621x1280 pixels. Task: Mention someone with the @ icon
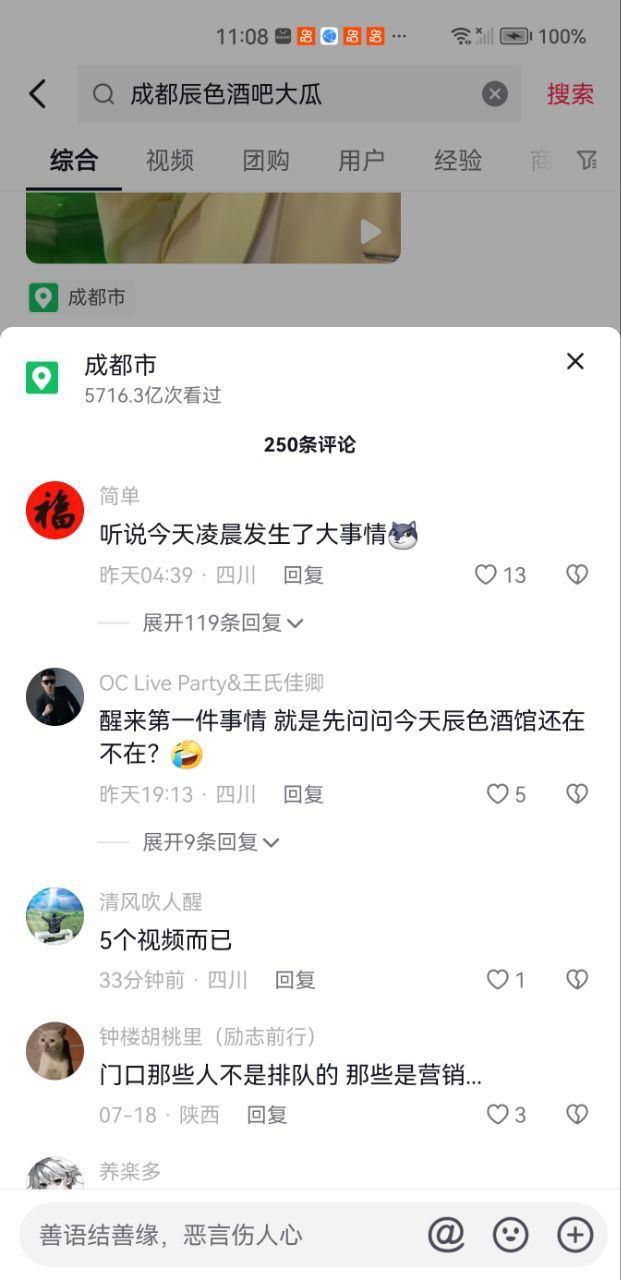(446, 1235)
